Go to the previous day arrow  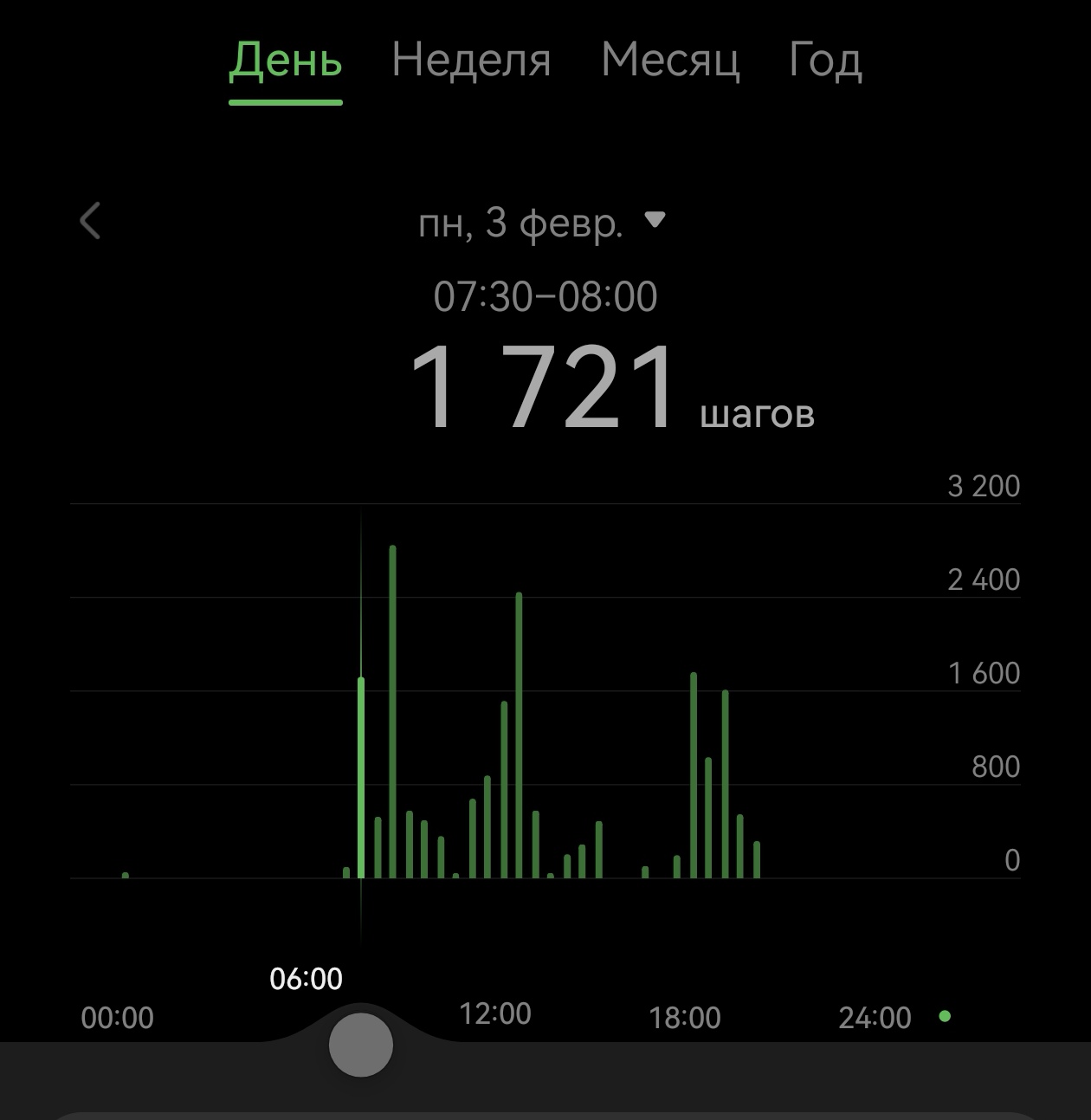(90, 221)
